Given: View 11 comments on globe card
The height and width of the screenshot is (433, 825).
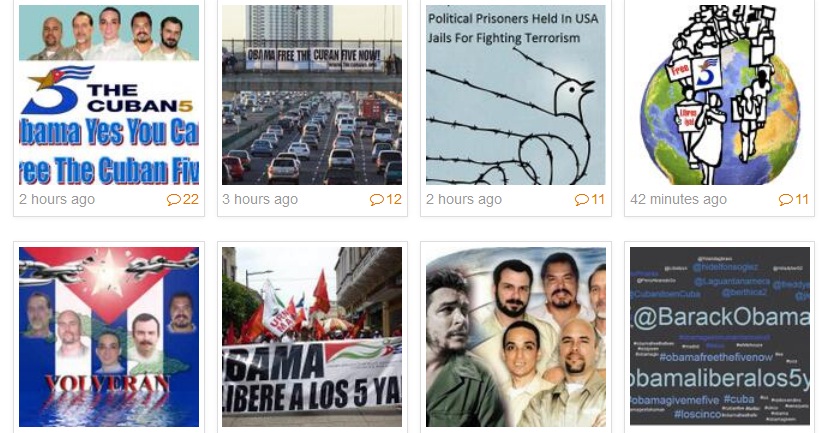Looking at the screenshot, I should point(794,199).
